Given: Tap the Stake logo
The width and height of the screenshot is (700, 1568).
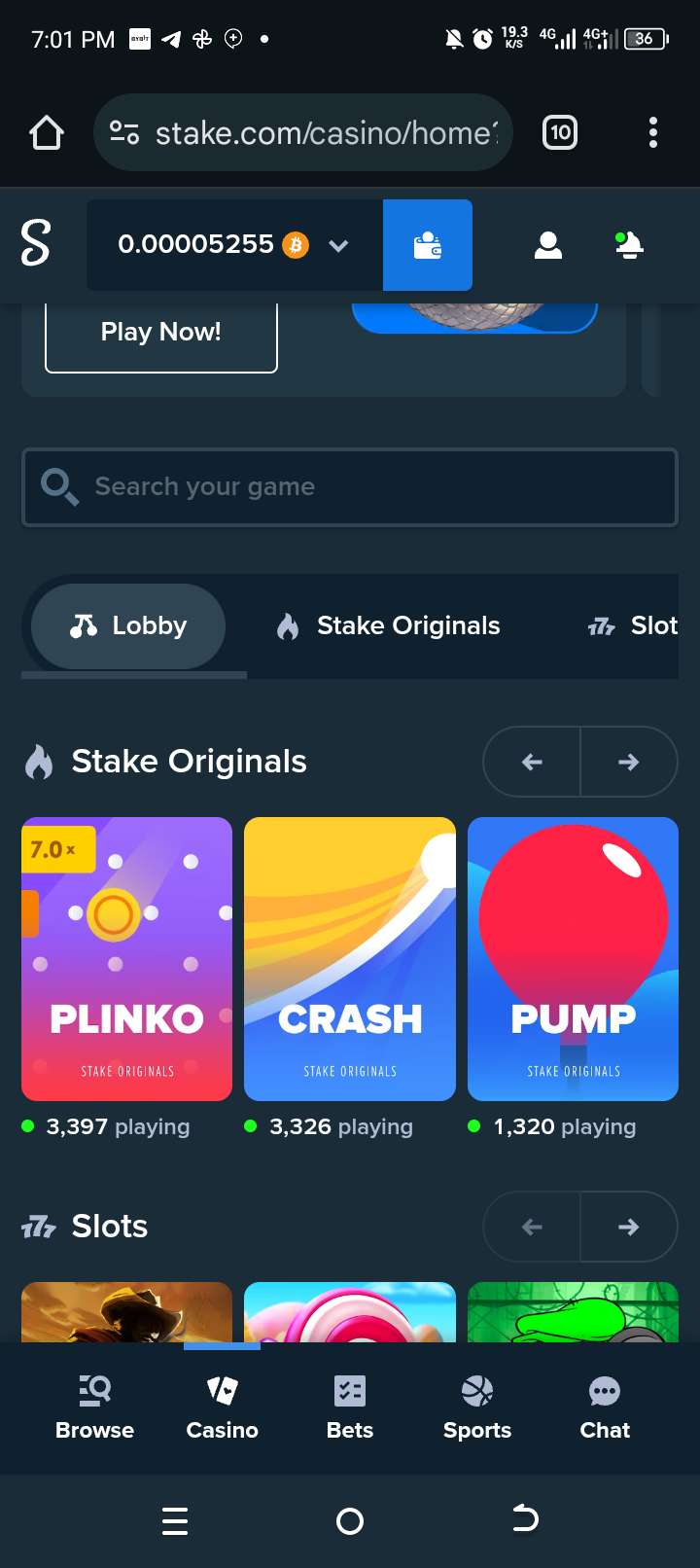Looking at the screenshot, I should [x=36, y=243].
